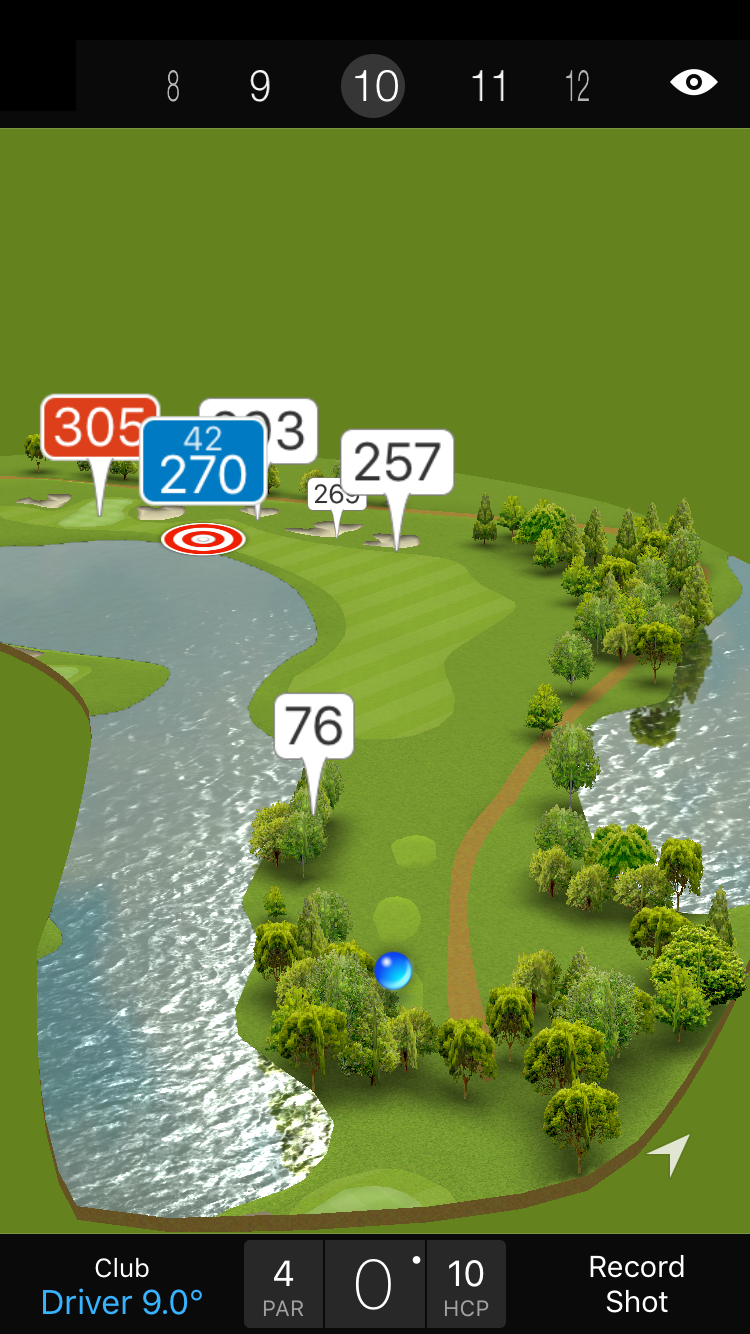Viewport: 750px width, 1334px height.
Task: Select current hole 10
Action: [375, 87]
